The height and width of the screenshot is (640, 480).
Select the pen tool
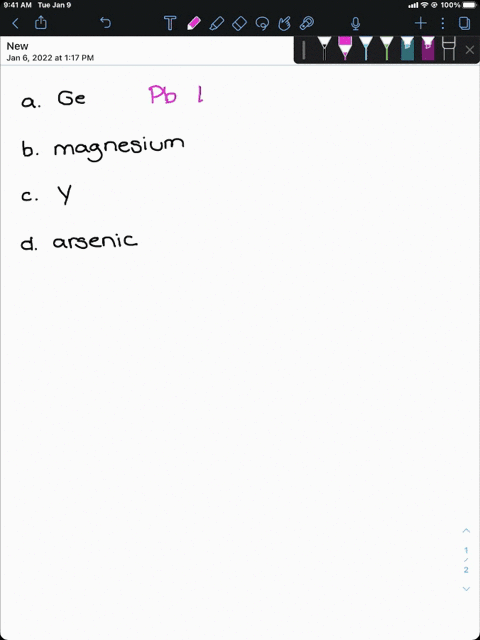[193, 23]
